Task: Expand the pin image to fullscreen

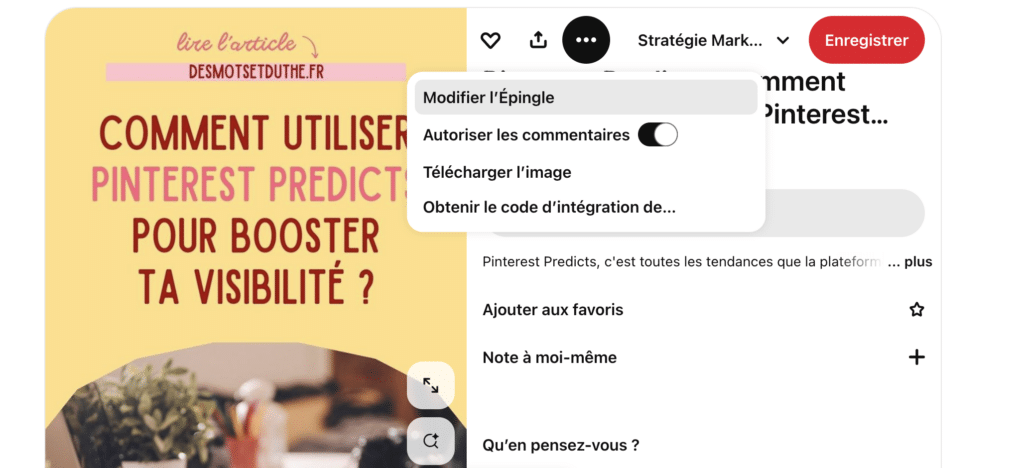Action: (431, 385)
